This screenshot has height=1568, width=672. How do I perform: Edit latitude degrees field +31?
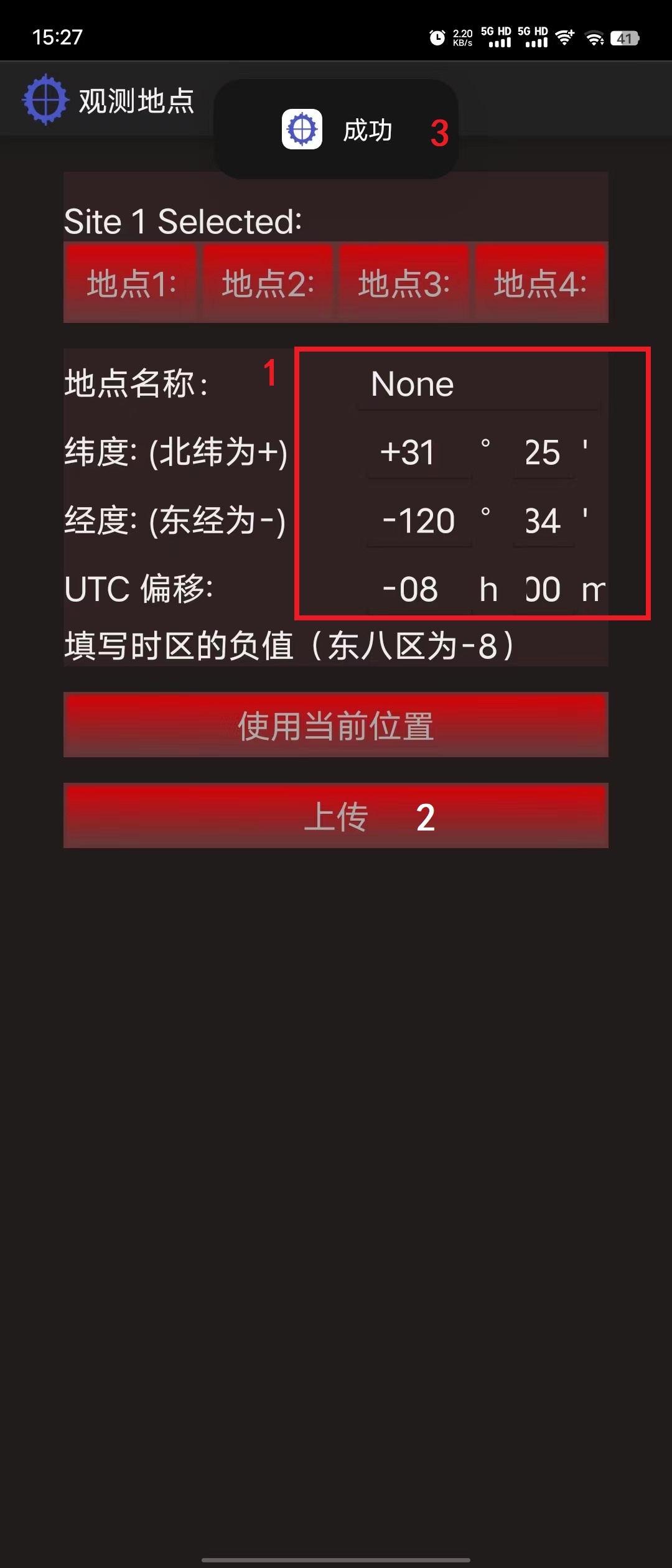pyautogui.click(x=418, y=452)
